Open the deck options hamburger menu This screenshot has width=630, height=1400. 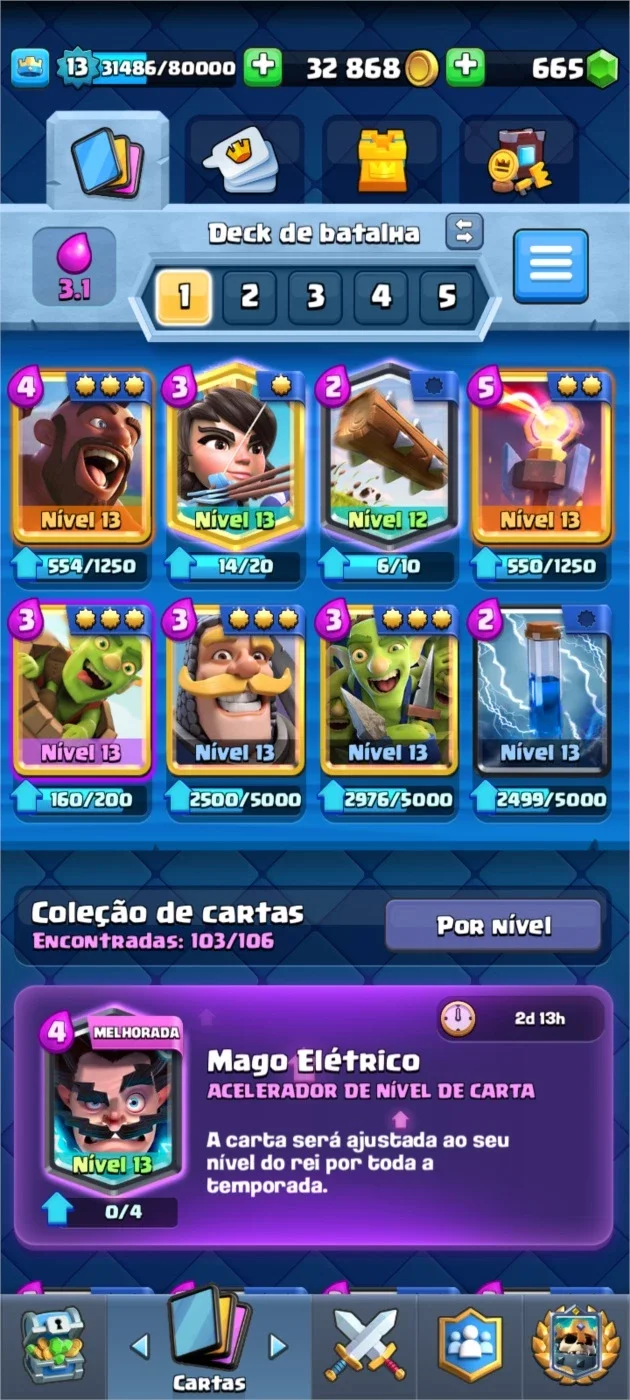point(551,265)
